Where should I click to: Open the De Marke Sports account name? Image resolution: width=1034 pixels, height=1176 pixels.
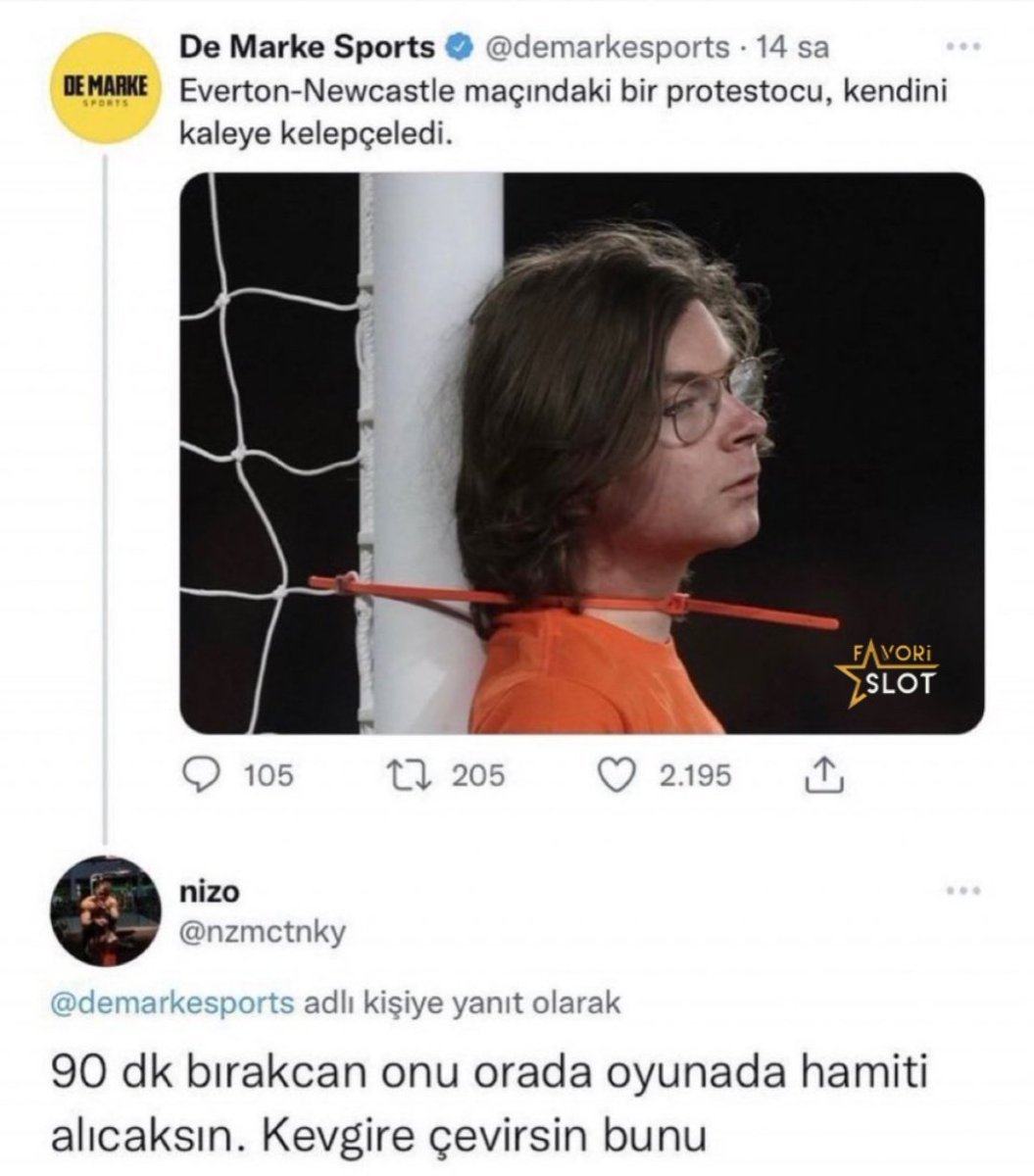click(x=307, y=47)
